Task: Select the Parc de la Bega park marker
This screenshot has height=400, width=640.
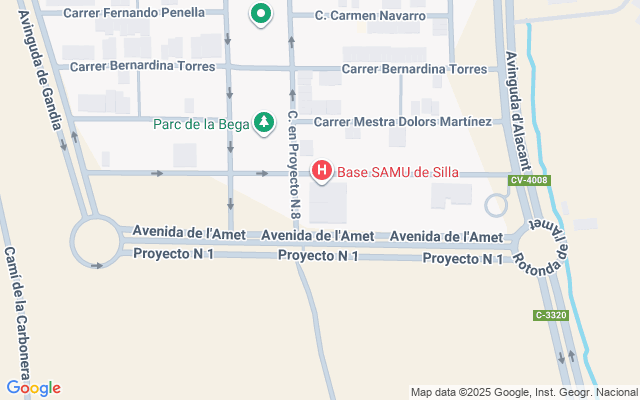Action: pos(263,122)
